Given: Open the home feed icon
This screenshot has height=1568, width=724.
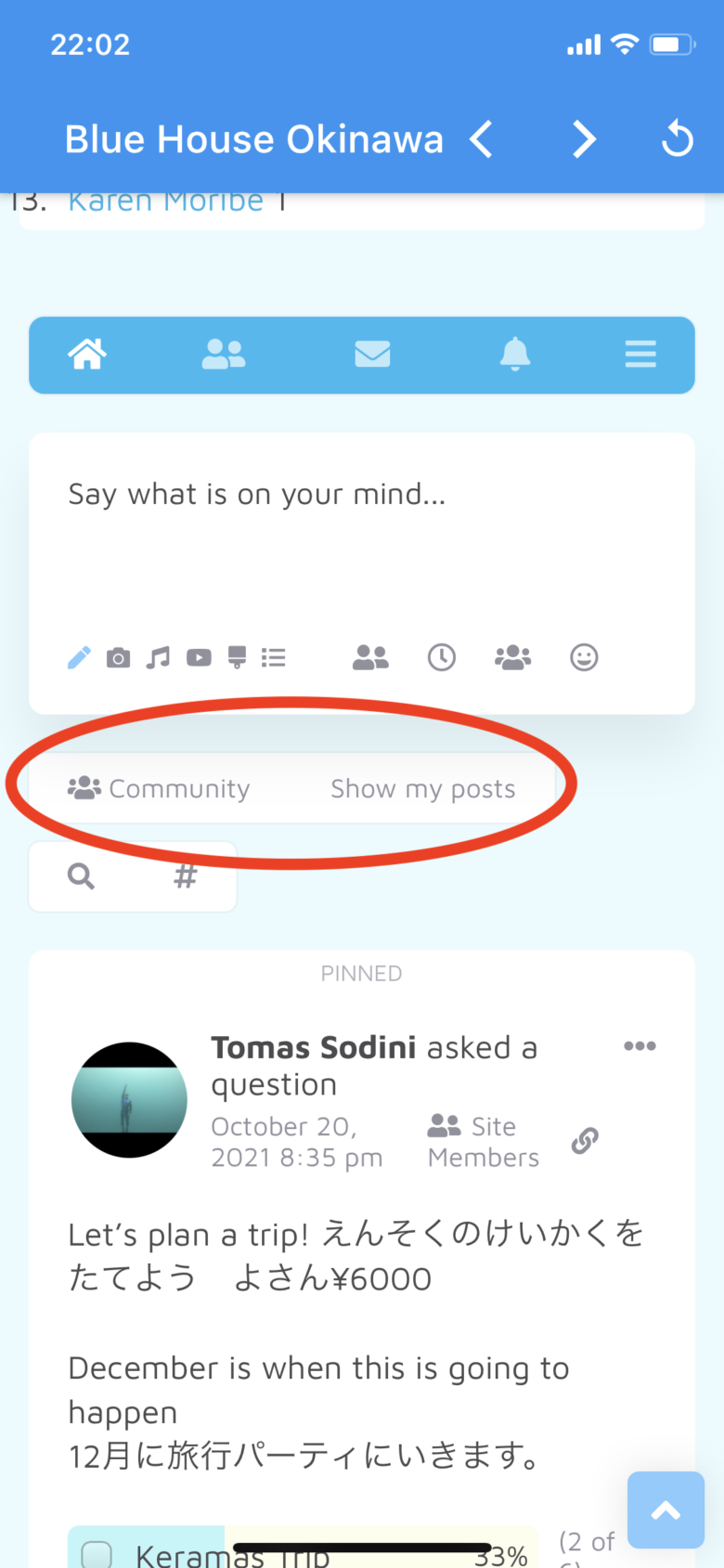Looking at the screenshot, I should pos(87,354).
